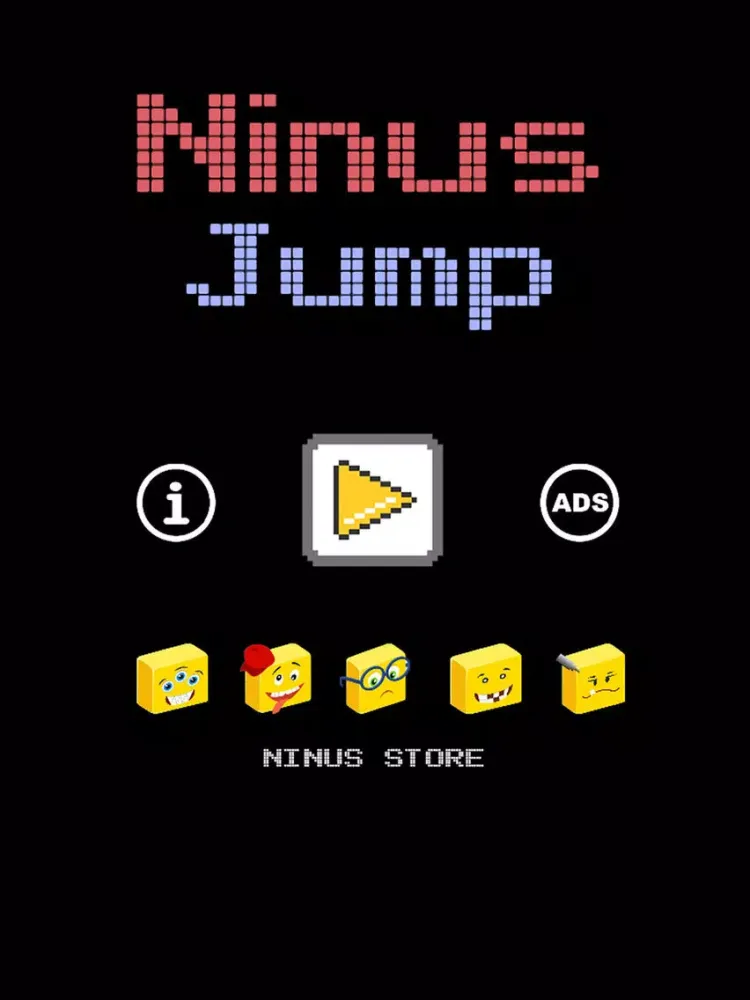Tap the ADS circle button
The width and height of the screenshot is (750, 1000).
tap(580, 502)
